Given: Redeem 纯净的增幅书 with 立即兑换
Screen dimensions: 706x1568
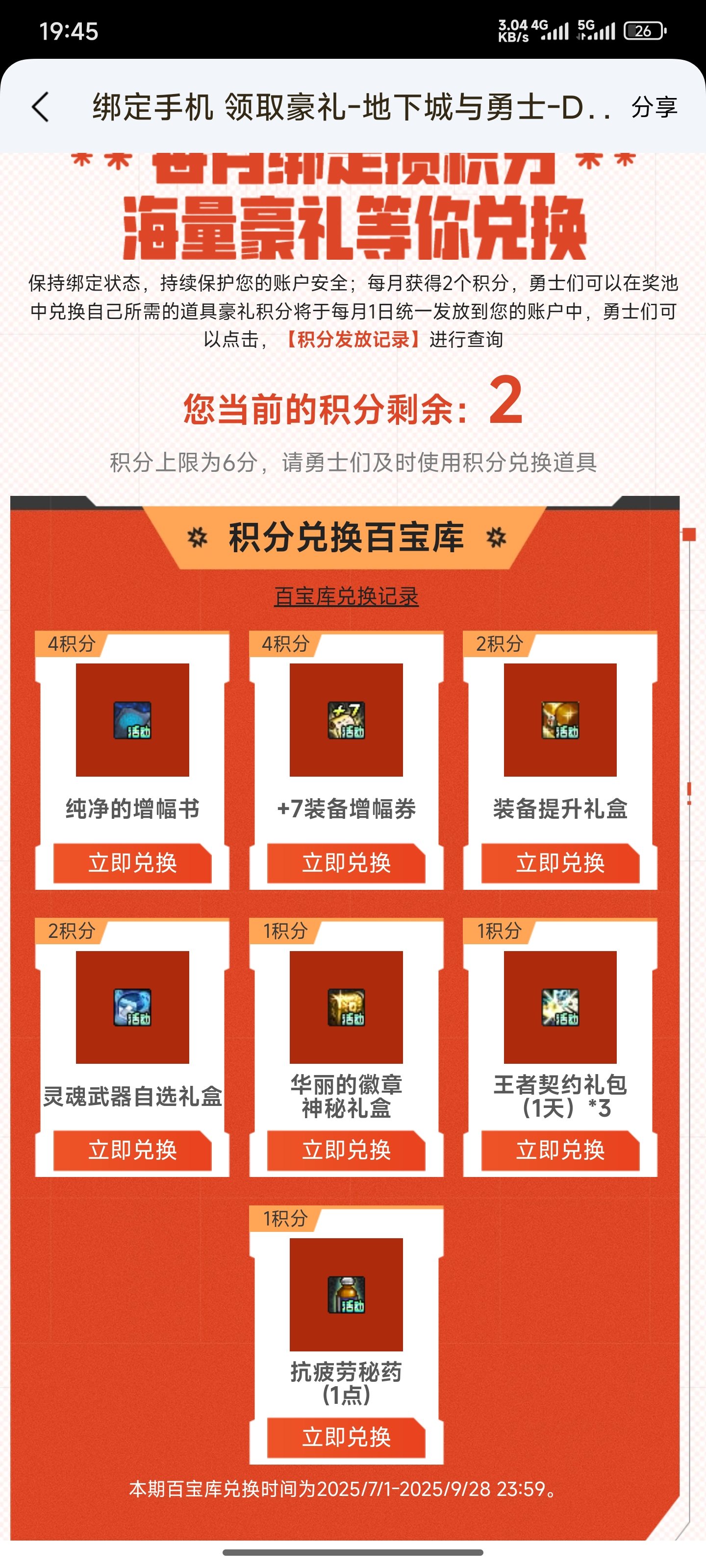Looking at the screenshot, I should (x=132, y=862).
